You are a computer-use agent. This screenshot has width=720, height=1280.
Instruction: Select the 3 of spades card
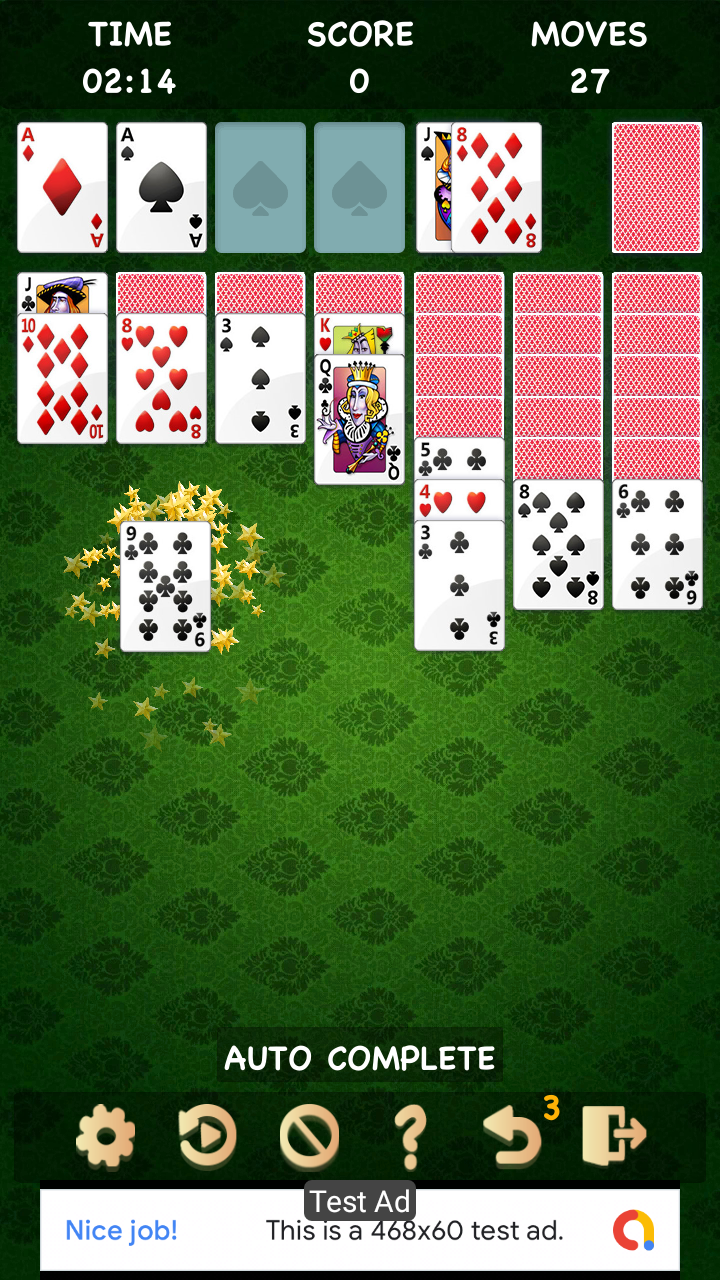[260, 378]
